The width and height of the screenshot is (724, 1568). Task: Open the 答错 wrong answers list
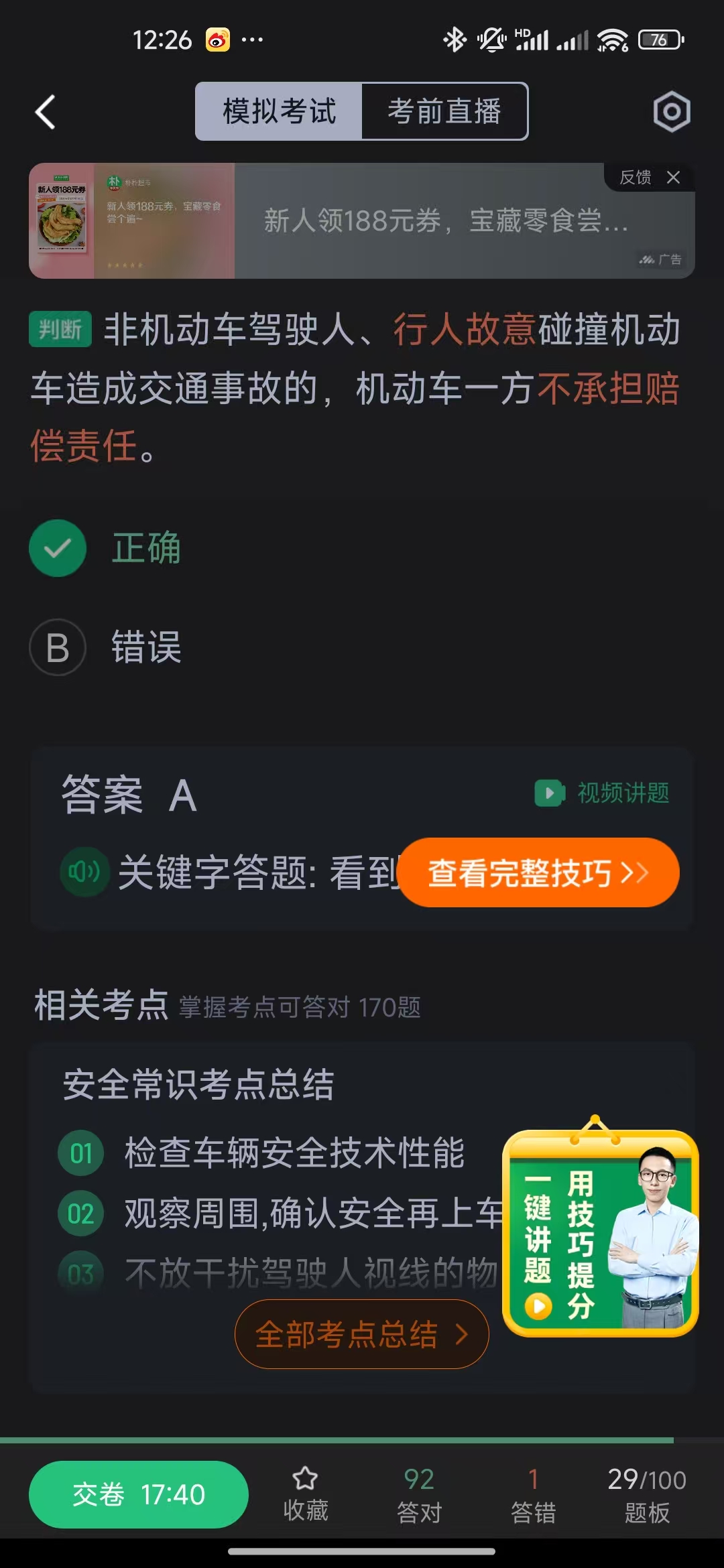(x=533, y=1494)
